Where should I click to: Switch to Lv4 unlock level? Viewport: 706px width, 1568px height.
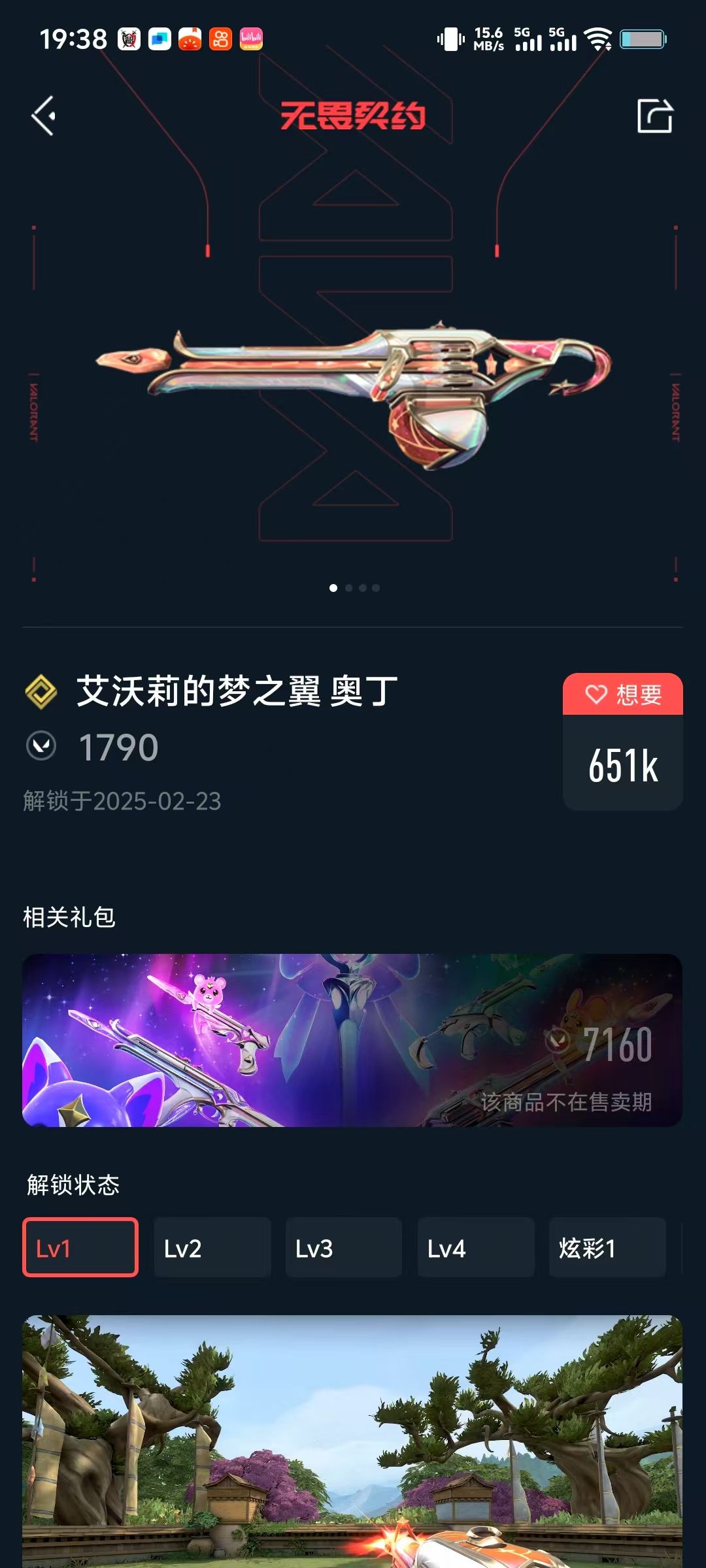pyautogui.click(x=475, y=1247)
